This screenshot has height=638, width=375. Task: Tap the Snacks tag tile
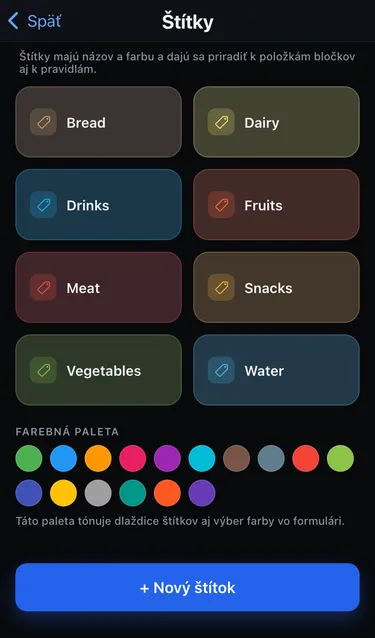[x=276, y=288]
